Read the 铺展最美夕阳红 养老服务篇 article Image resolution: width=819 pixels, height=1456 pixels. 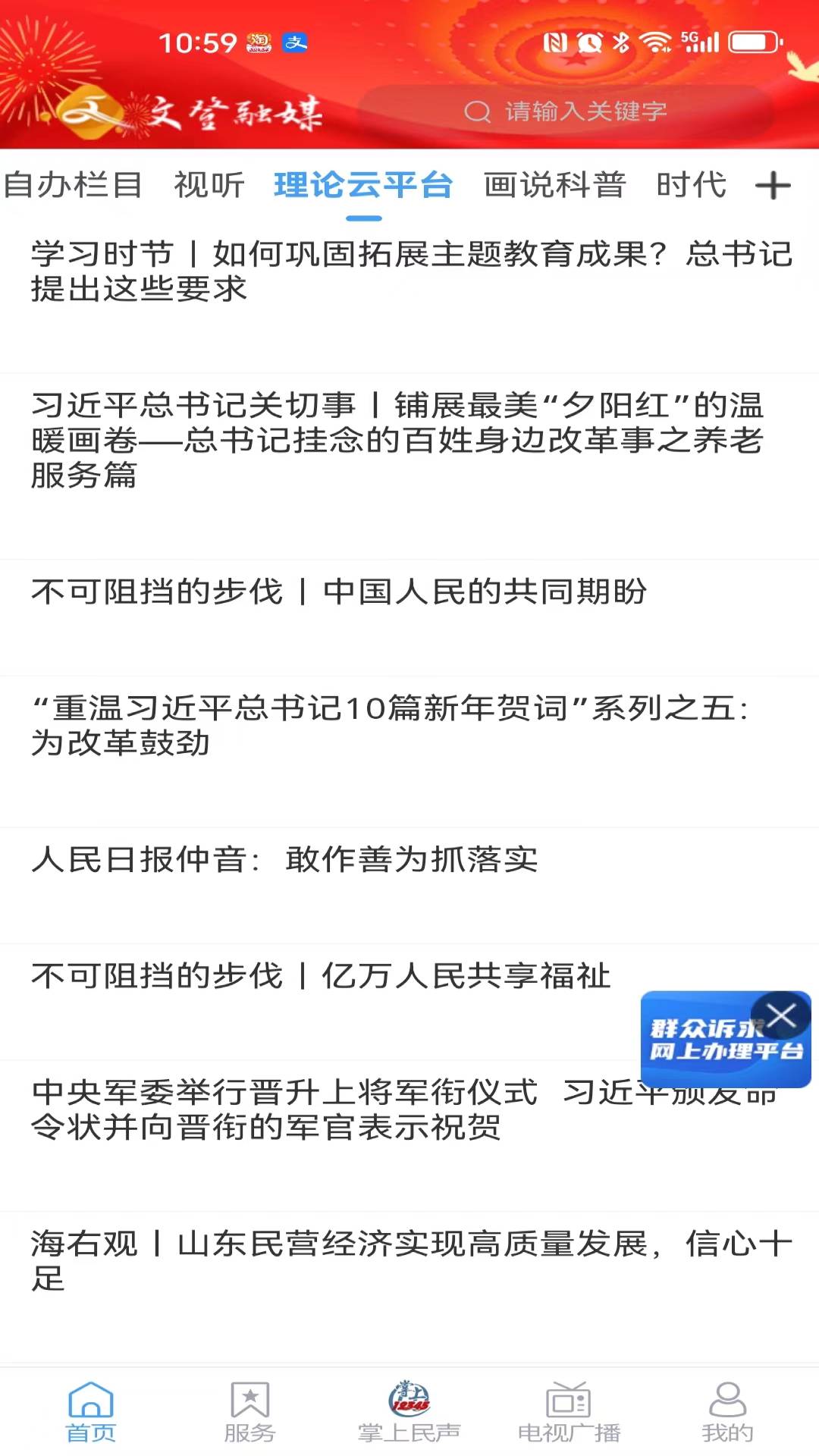point(398,440)
